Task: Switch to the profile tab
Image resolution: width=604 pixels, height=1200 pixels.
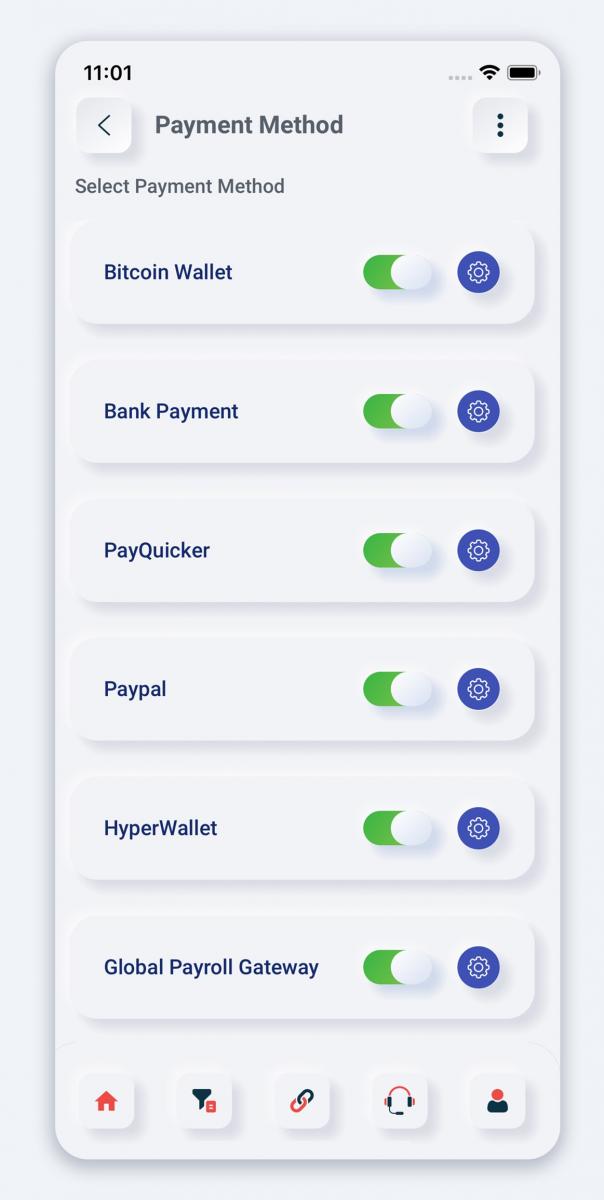Action: 497,1101
